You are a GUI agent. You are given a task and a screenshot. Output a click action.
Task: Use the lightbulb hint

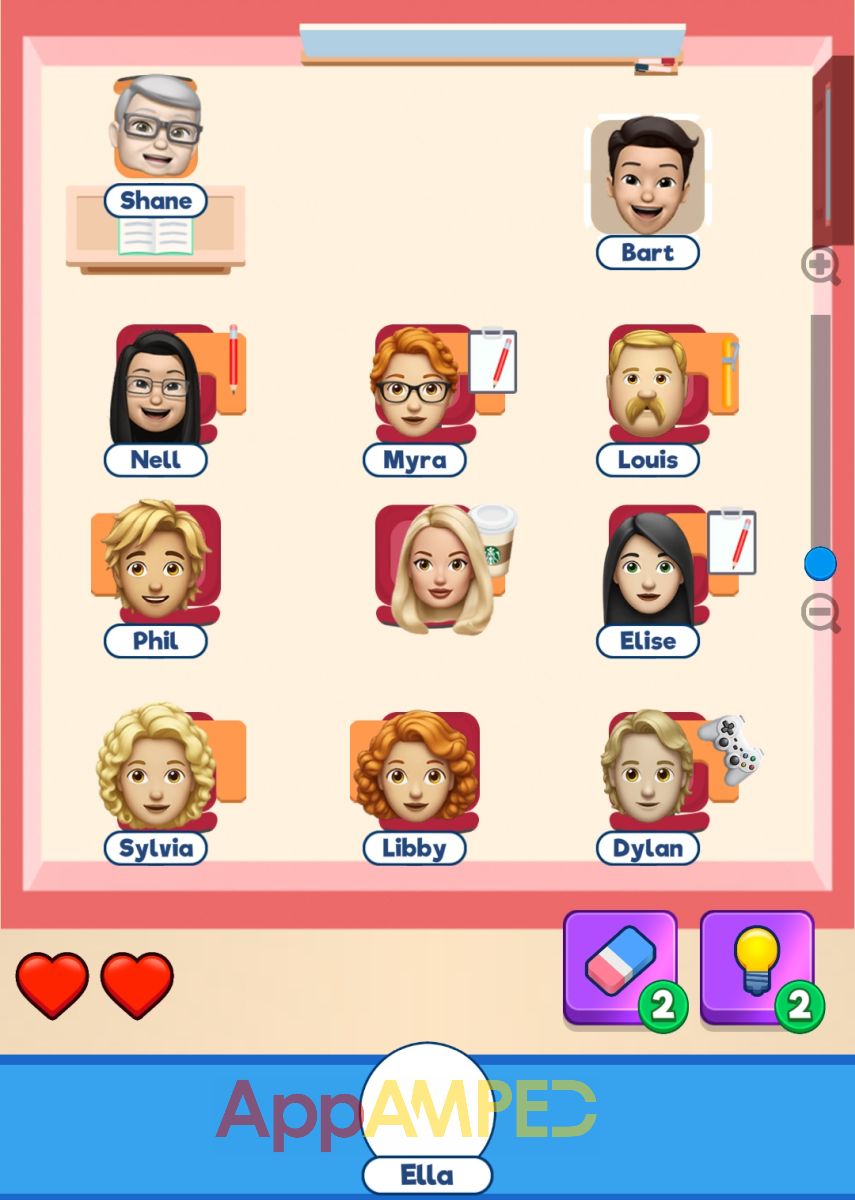pos(757,968)
